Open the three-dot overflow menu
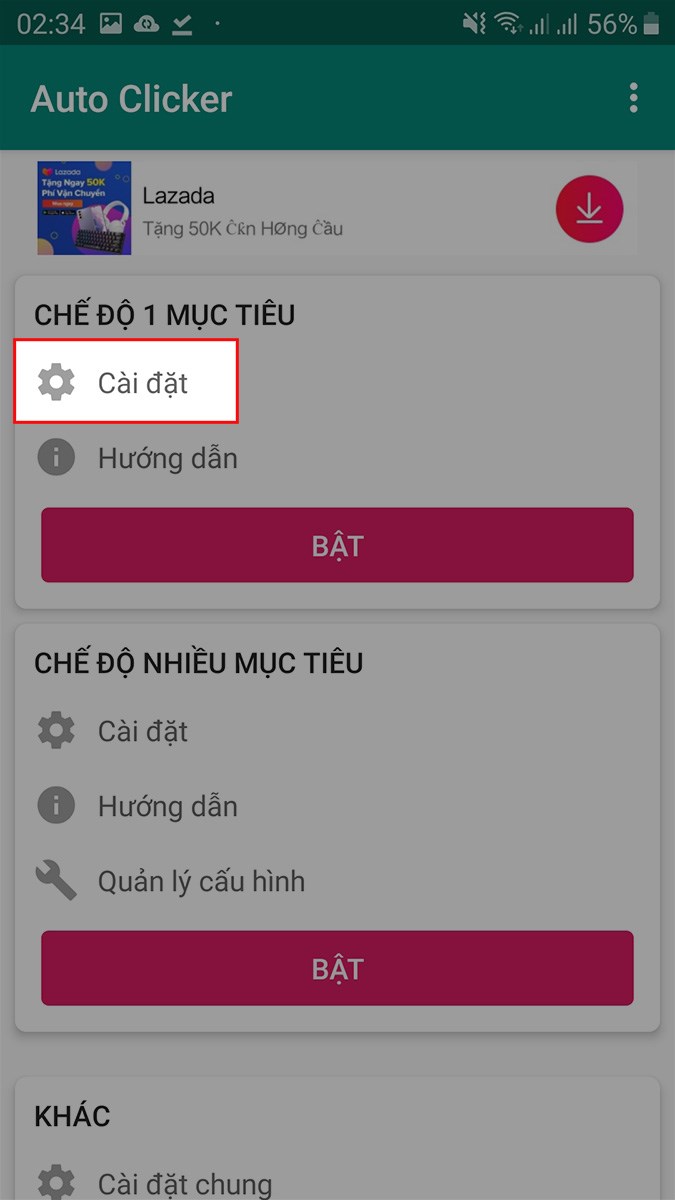675x1200 pixels. [x=633, y=98]
